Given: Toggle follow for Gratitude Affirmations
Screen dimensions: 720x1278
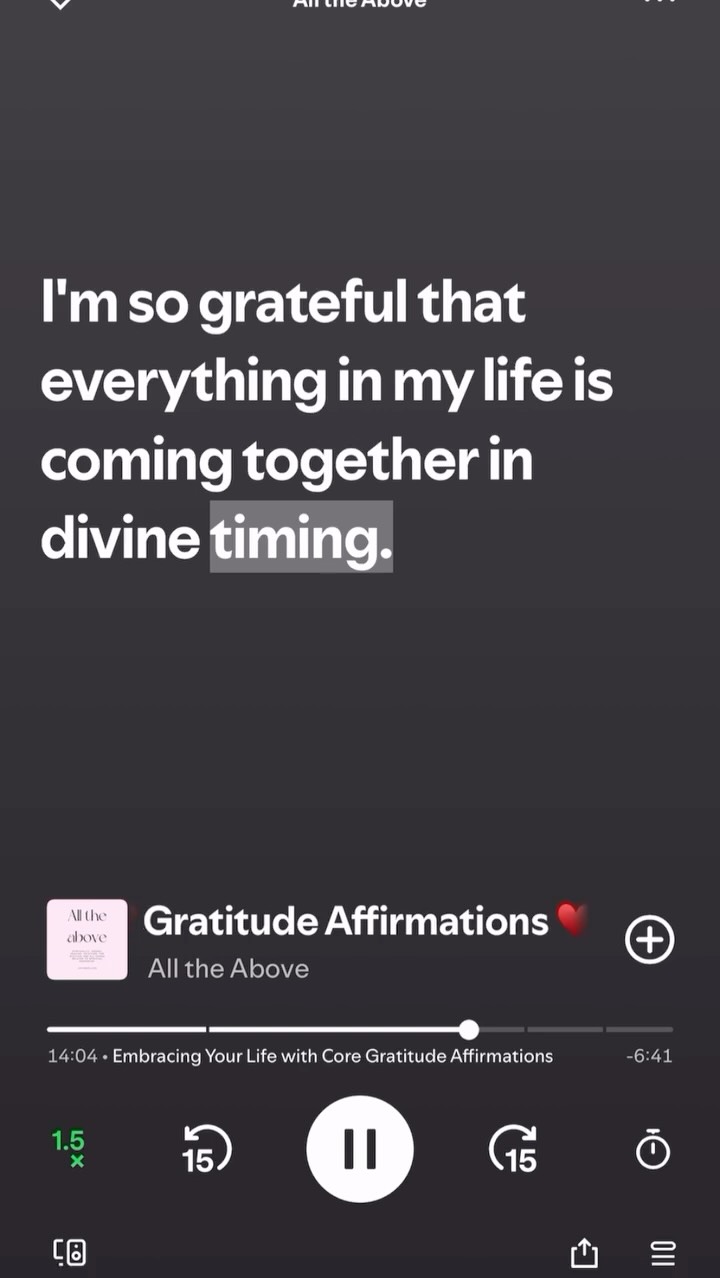Looking at the screenshot, I should coord(649,939).
